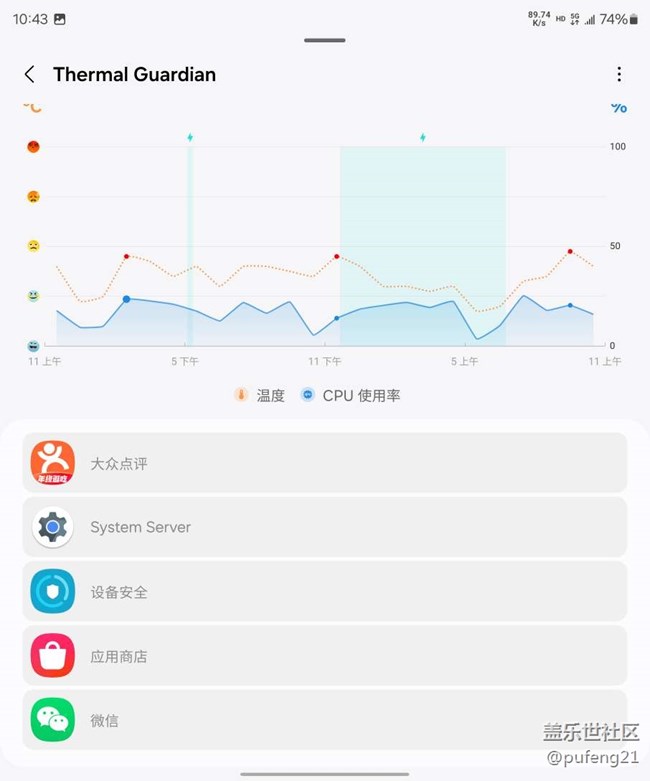Go back from Thermal Guardian

pos(30,75)
